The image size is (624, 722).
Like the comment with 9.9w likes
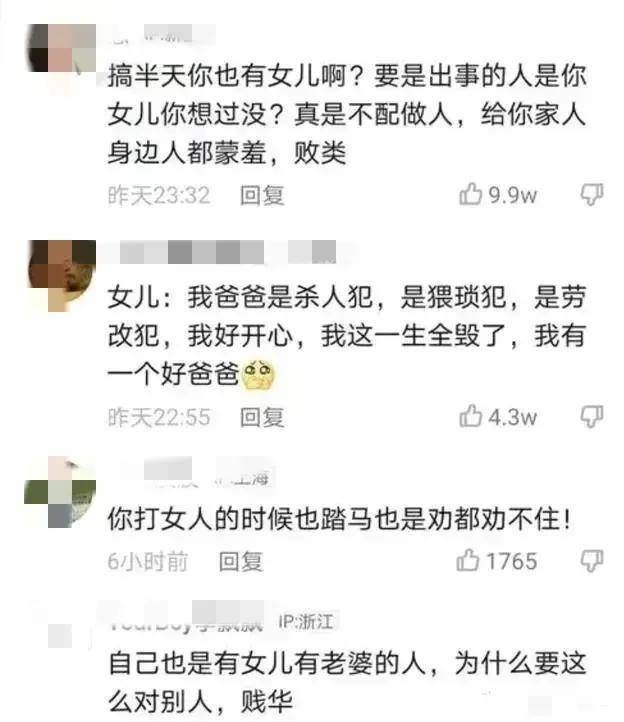471,195
